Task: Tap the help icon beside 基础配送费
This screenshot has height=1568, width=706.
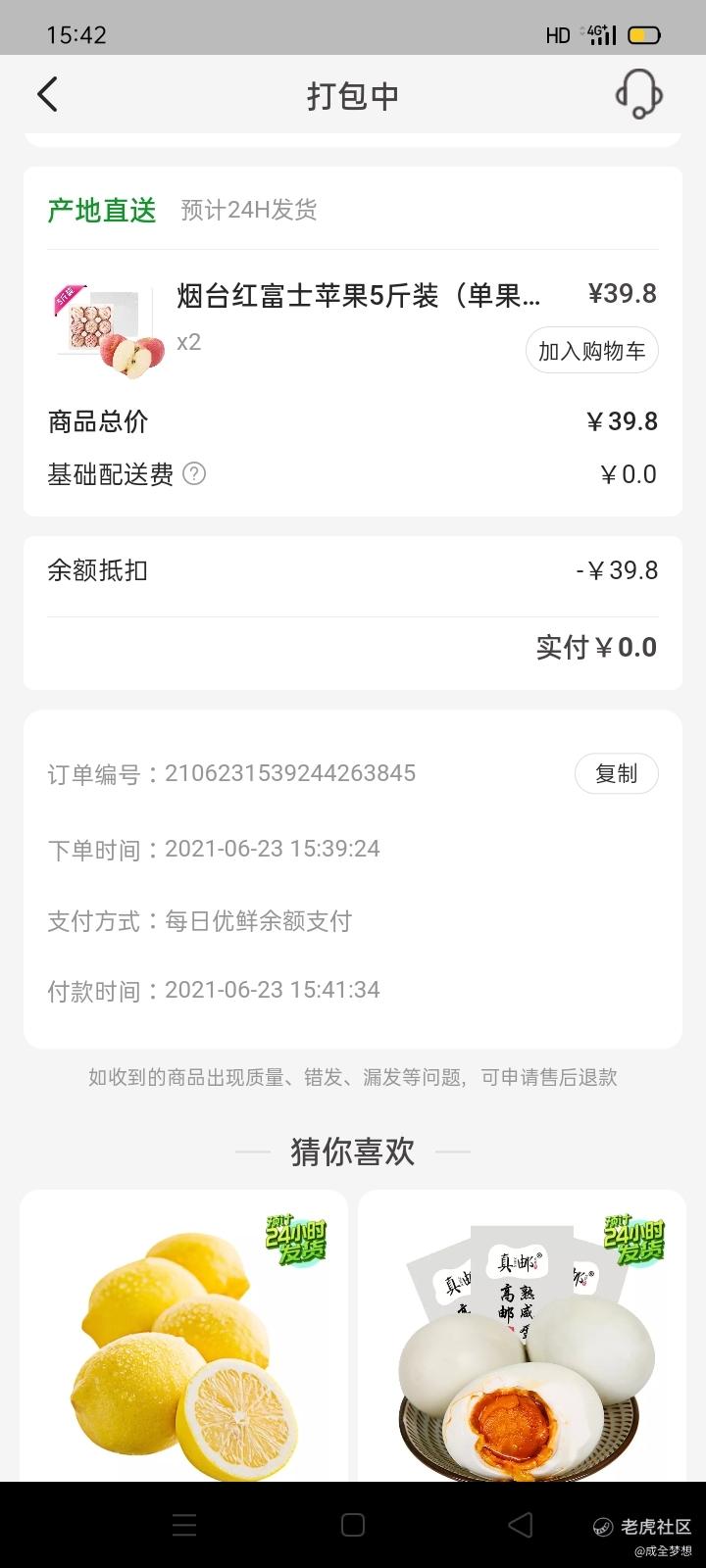Action: [194, 474]
